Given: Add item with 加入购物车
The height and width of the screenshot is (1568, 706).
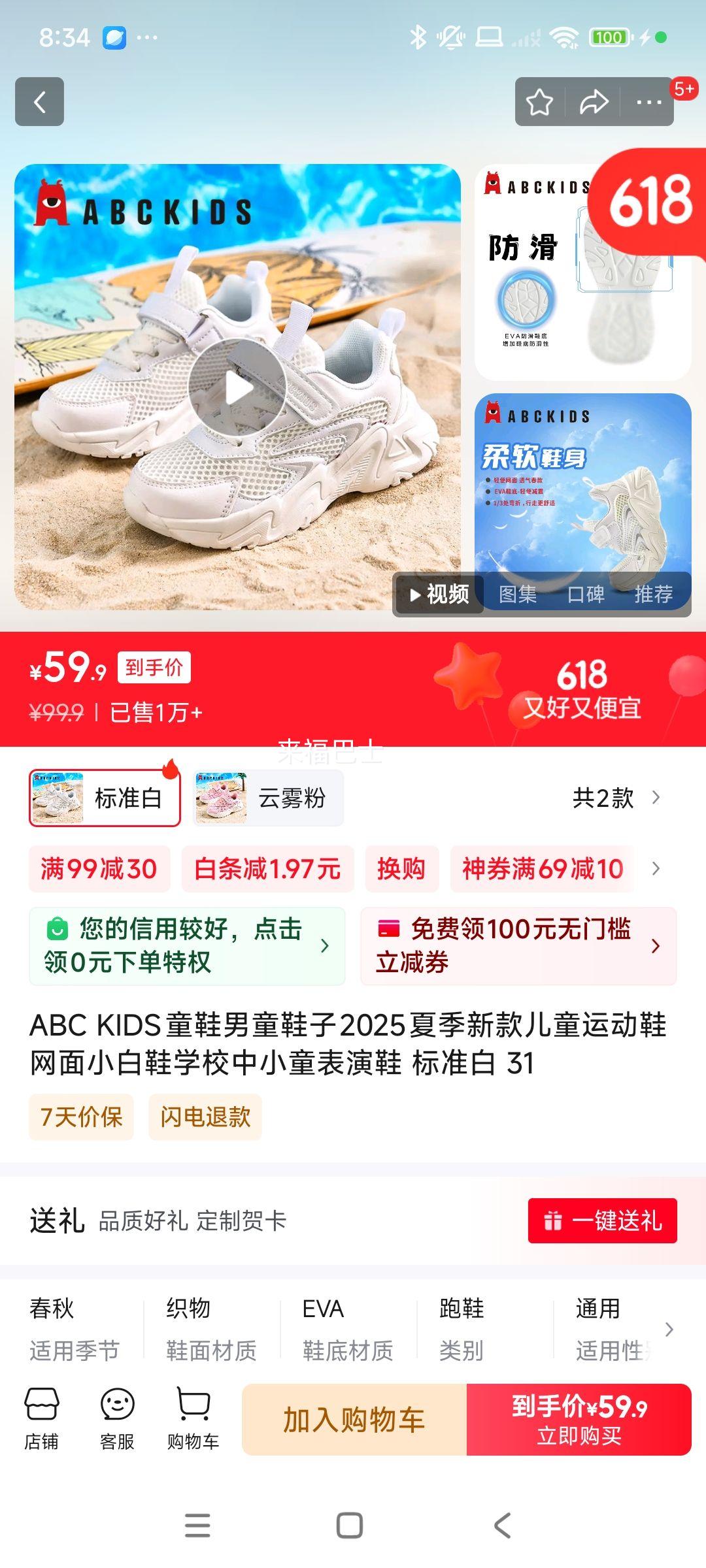Looking at the screenshot, I should (354, 1420).
